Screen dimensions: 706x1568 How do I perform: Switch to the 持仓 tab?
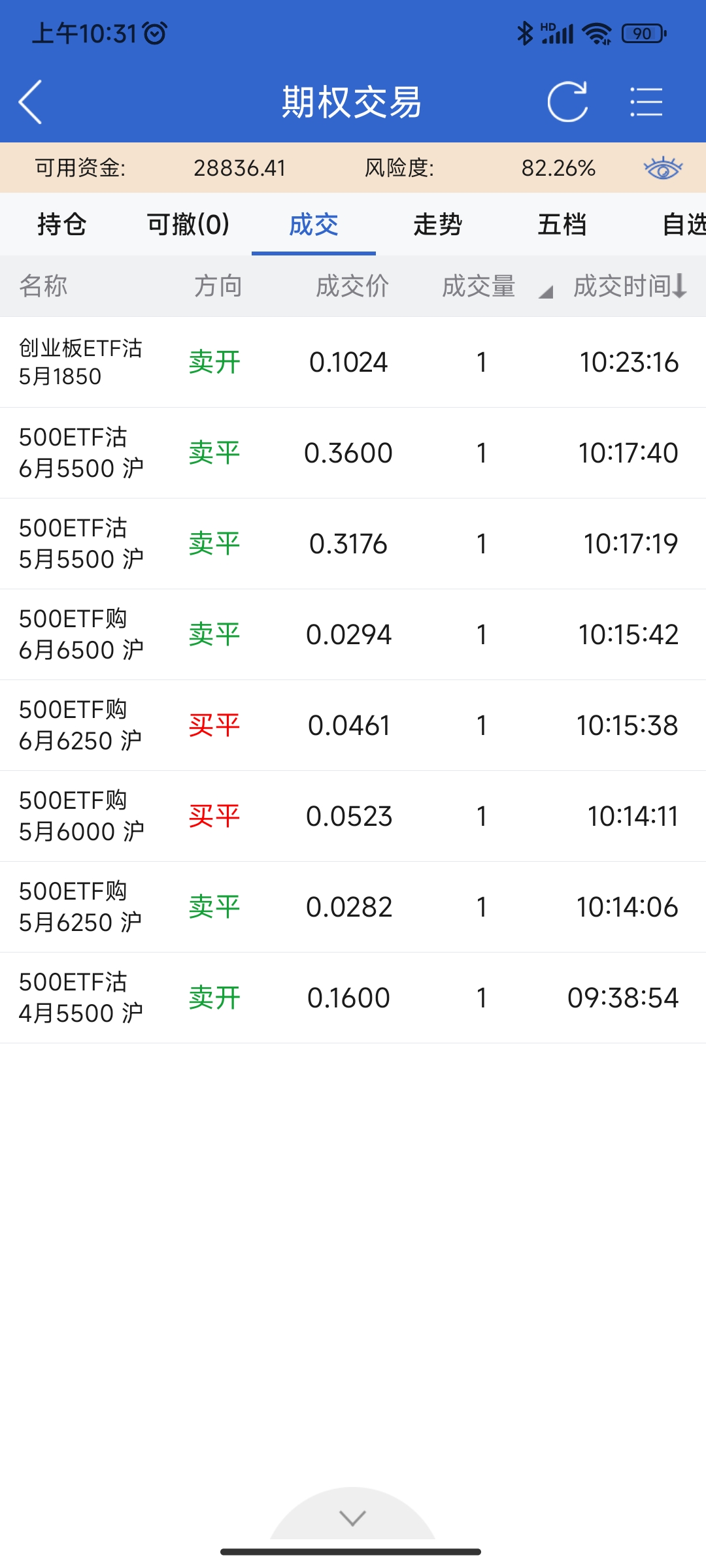tap(62, 225)
